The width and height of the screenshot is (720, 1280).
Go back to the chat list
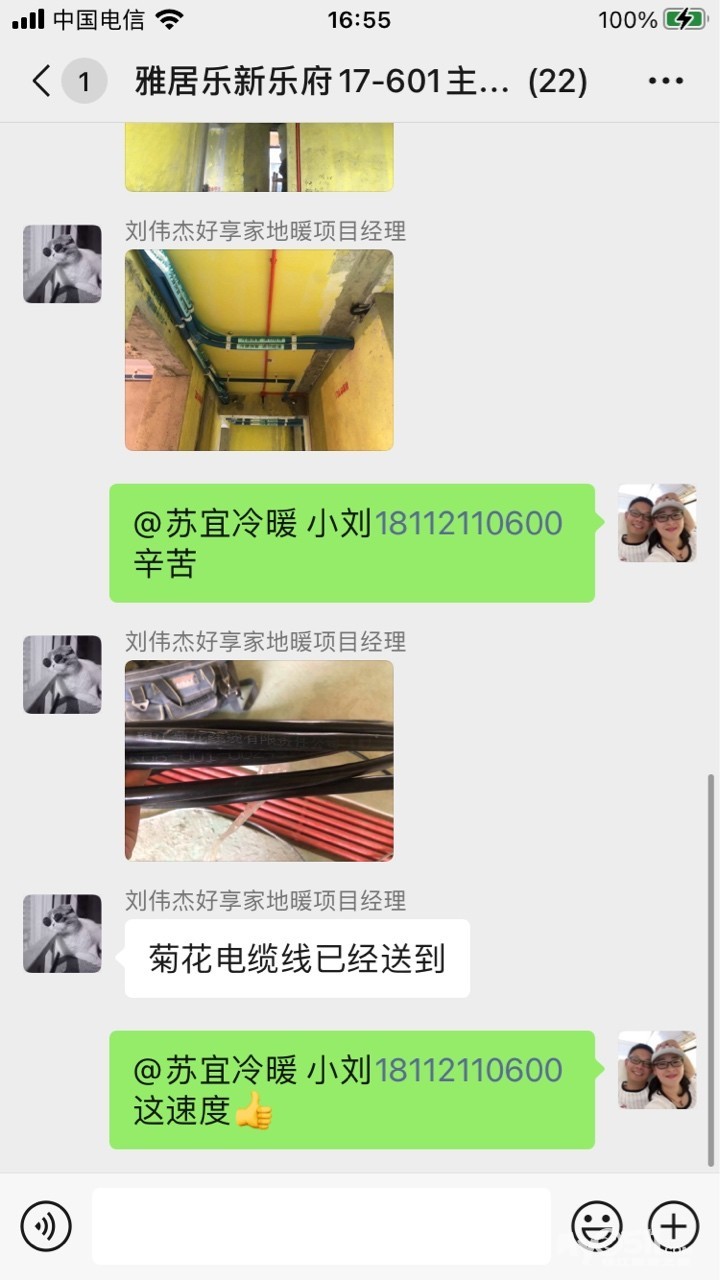click(x=42, y=81)
